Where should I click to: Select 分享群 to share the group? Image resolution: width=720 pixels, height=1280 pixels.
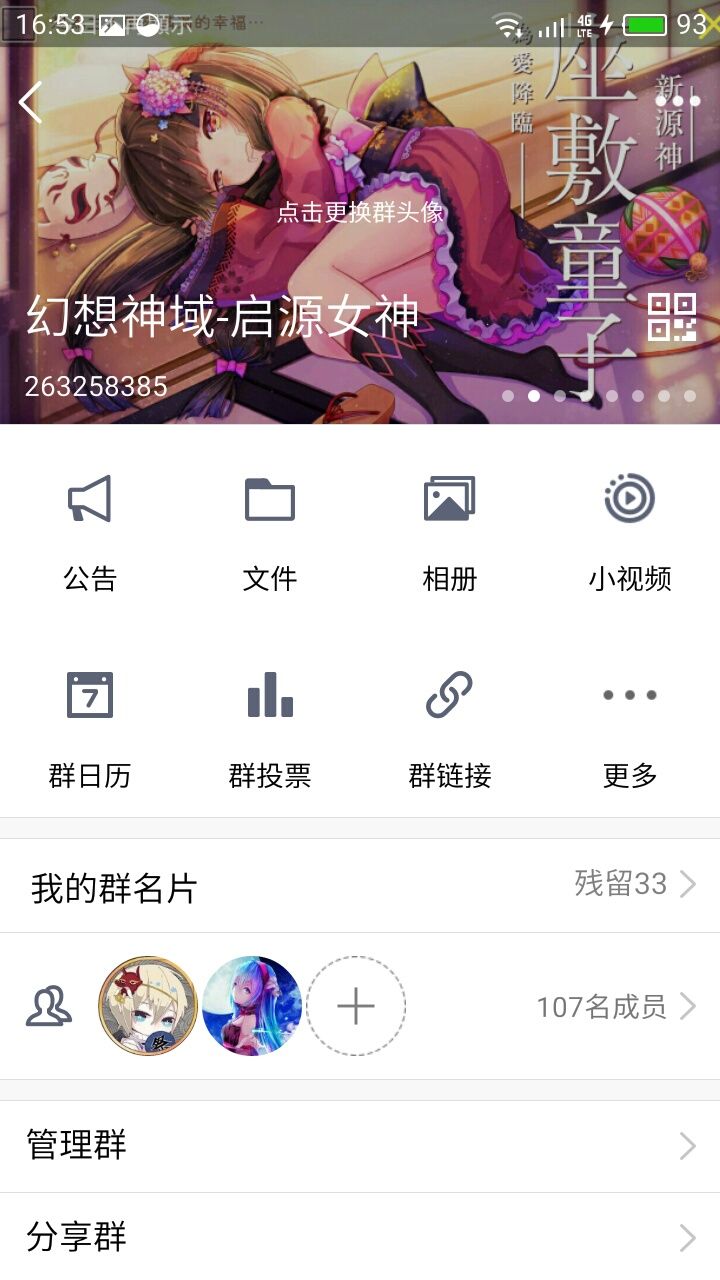(x=360, y=1238)
